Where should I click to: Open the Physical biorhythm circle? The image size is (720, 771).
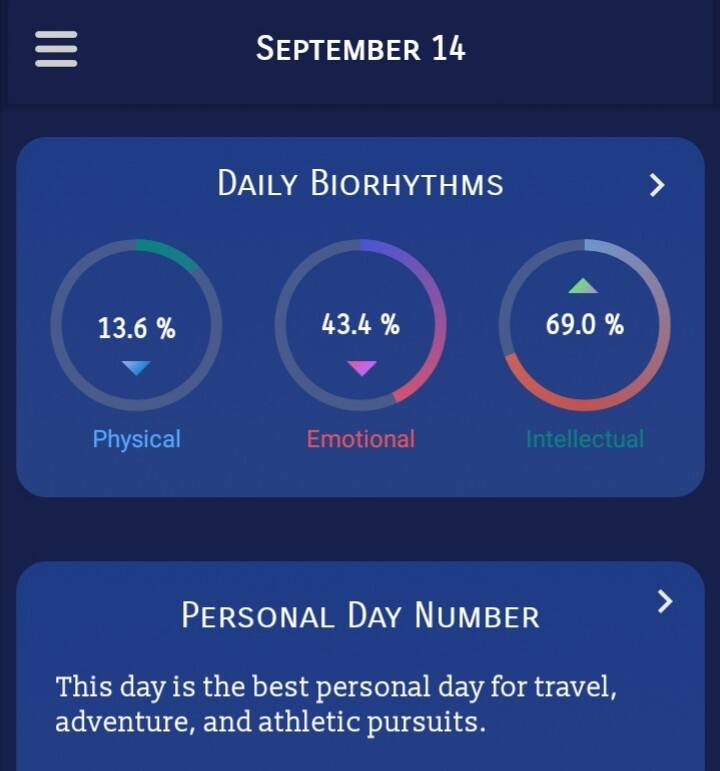[x=136, y=325]
